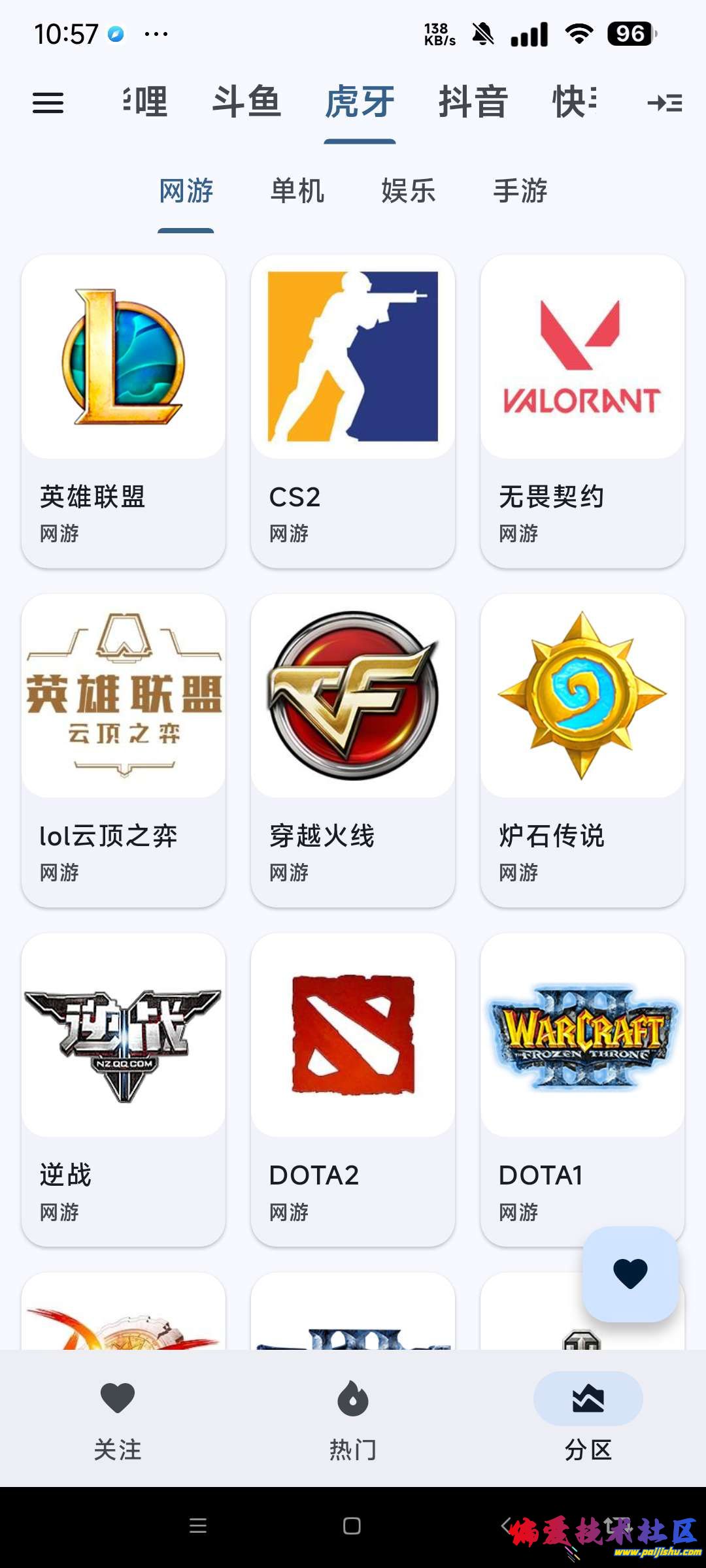The width and height of the screenshot is (706, 1568).
Task: Select the 手游 category tab
Action: click(520, 191)
